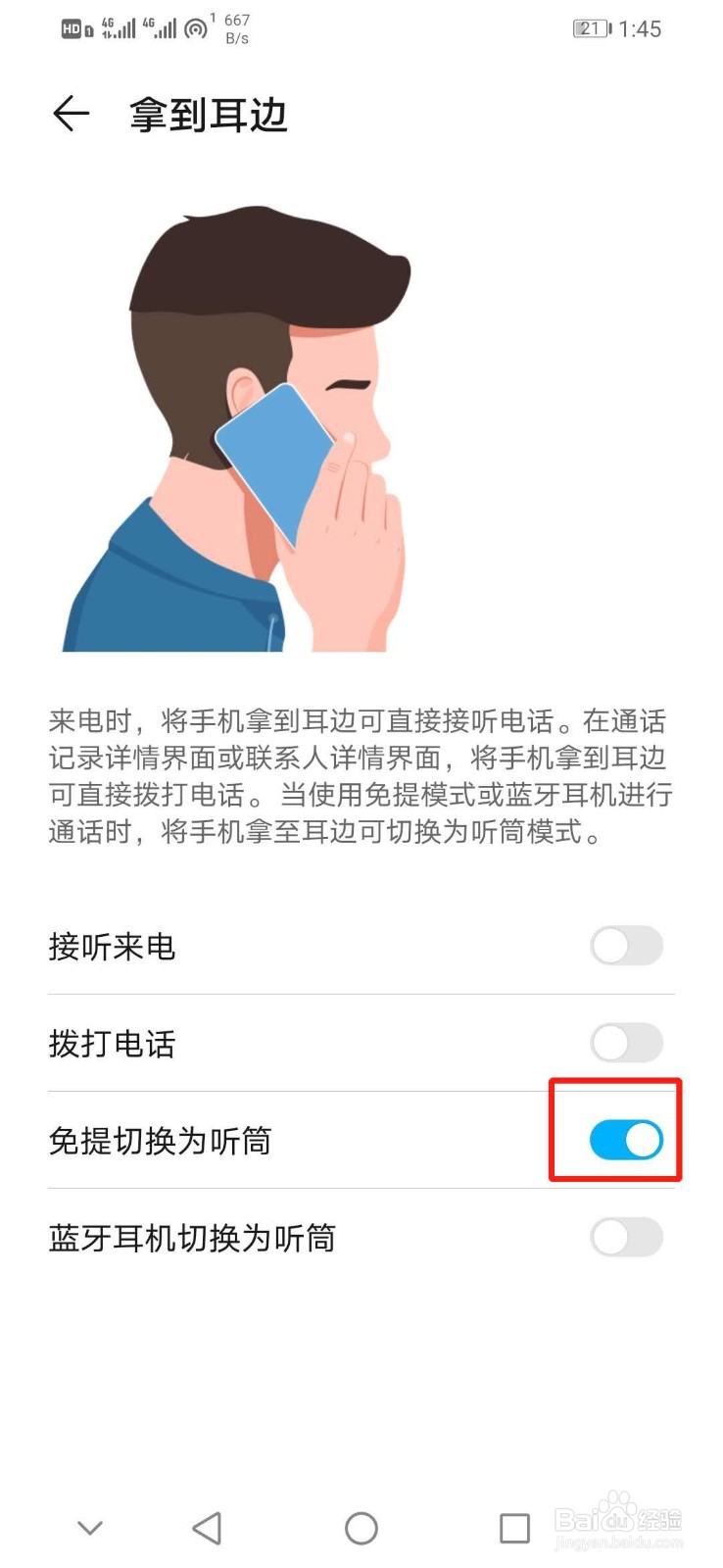
Task: Tap the navigation back triangle
Action: tap(206, 1527)
